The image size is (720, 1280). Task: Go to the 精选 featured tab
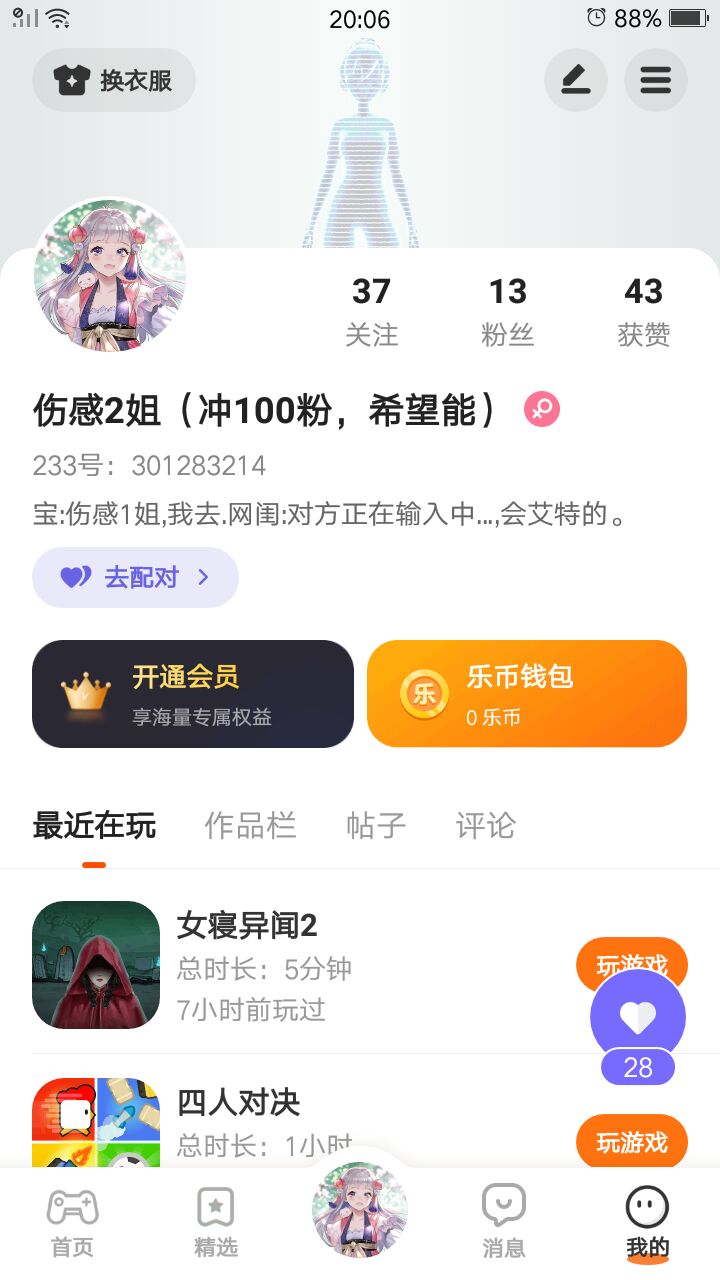point(216,1221)
